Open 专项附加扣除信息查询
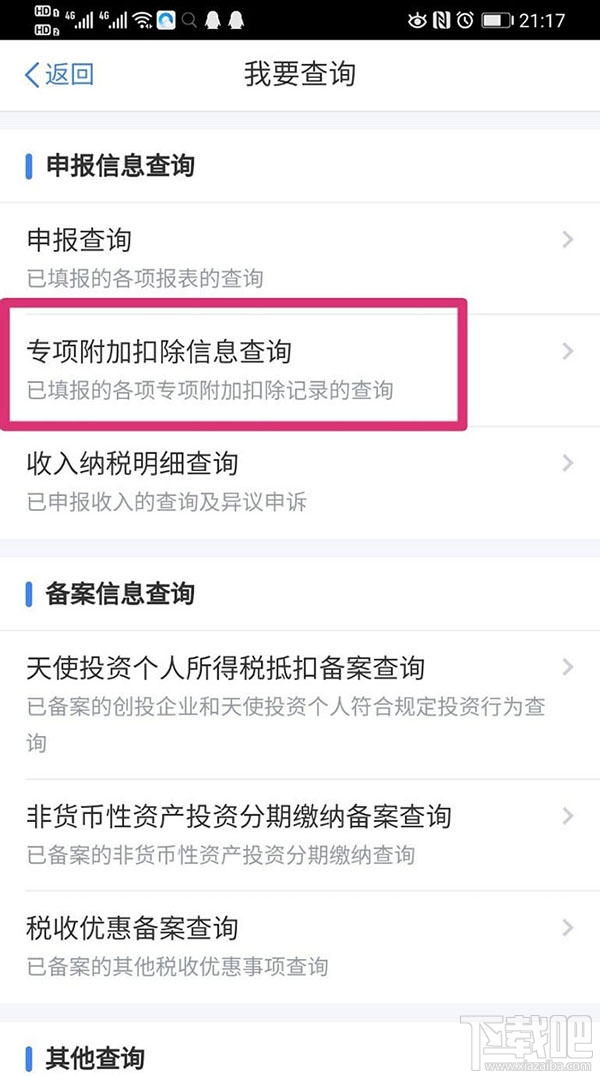 click(x=300, y=369)
